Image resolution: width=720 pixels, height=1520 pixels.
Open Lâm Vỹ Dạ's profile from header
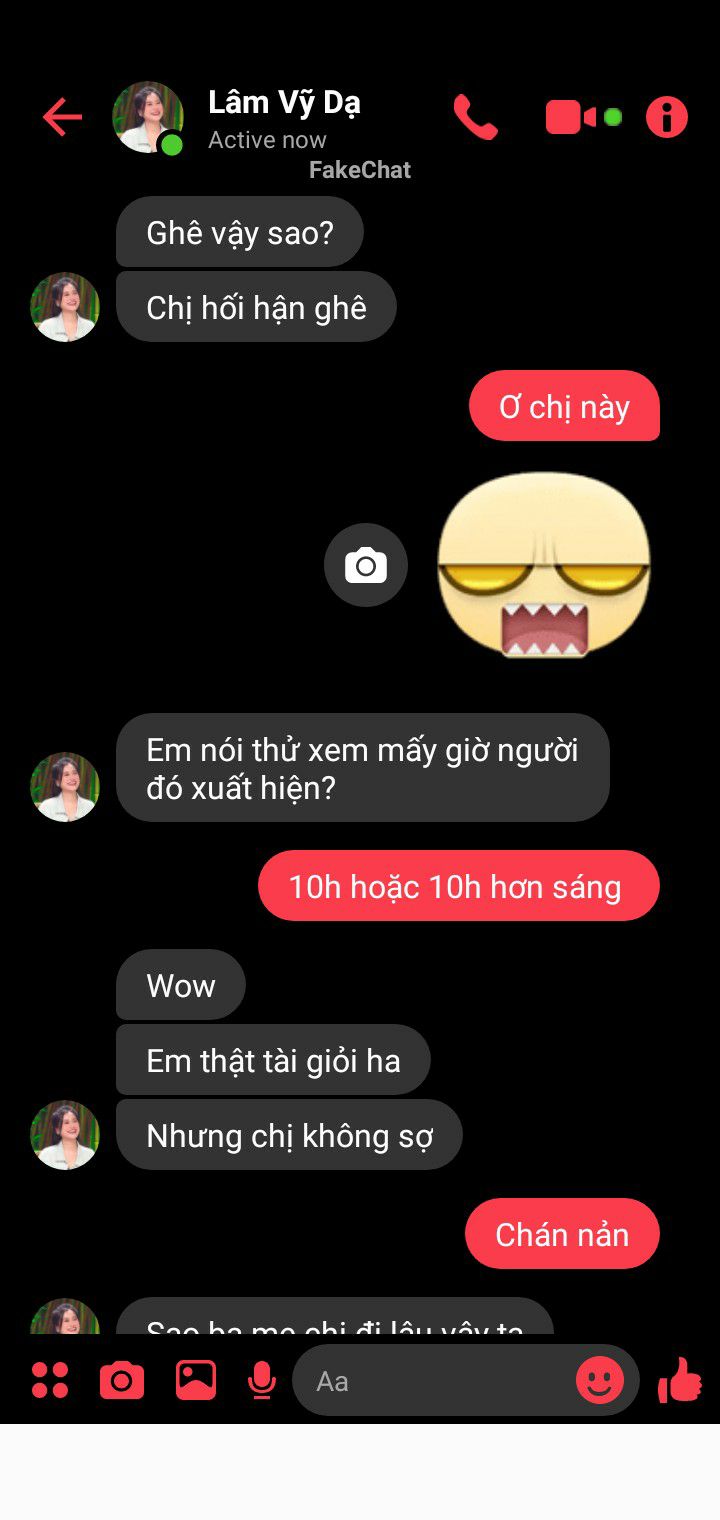tap(148, 118)
